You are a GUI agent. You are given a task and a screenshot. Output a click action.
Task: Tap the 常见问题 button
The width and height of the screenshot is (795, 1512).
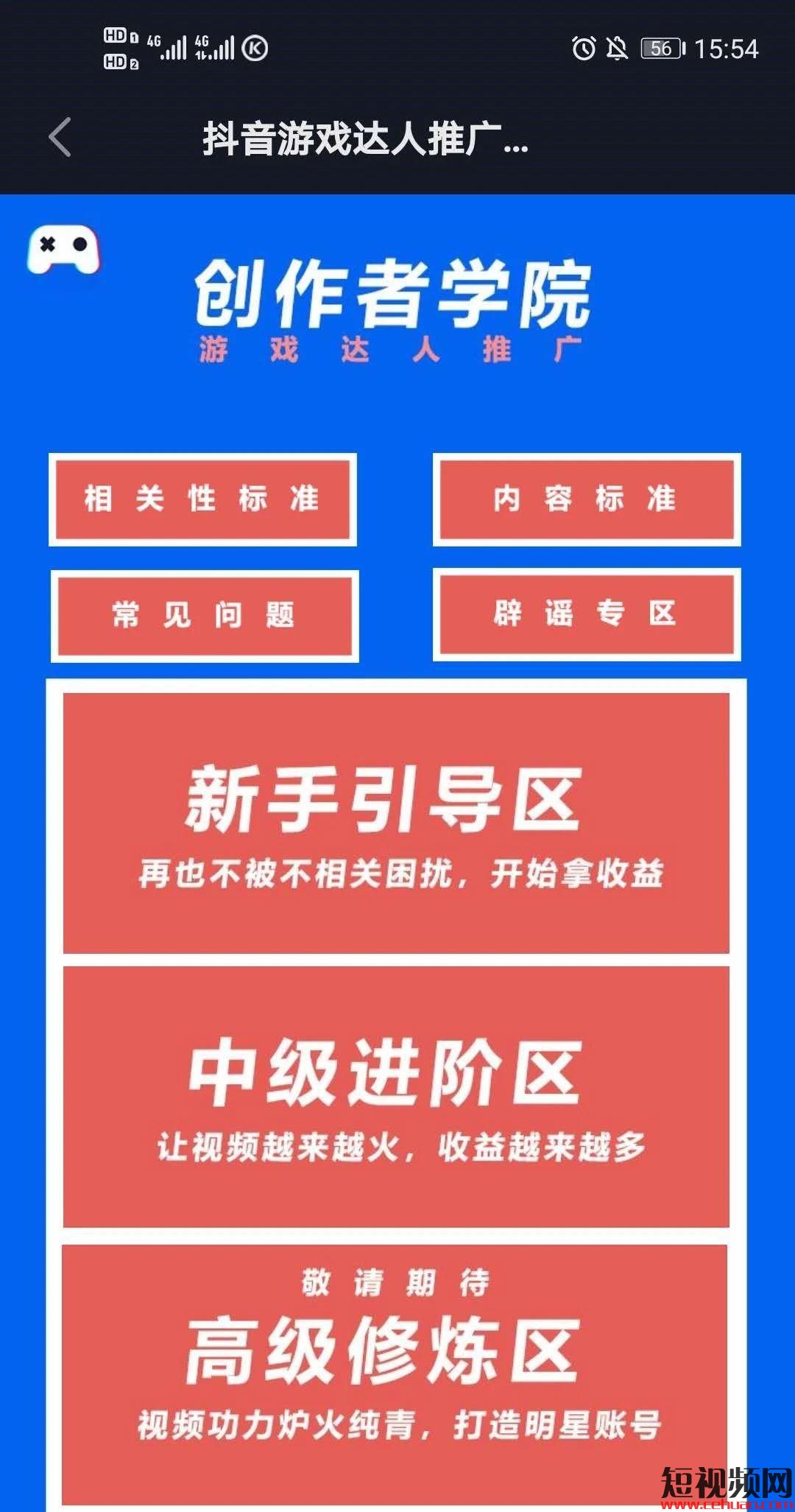point(204,616)
